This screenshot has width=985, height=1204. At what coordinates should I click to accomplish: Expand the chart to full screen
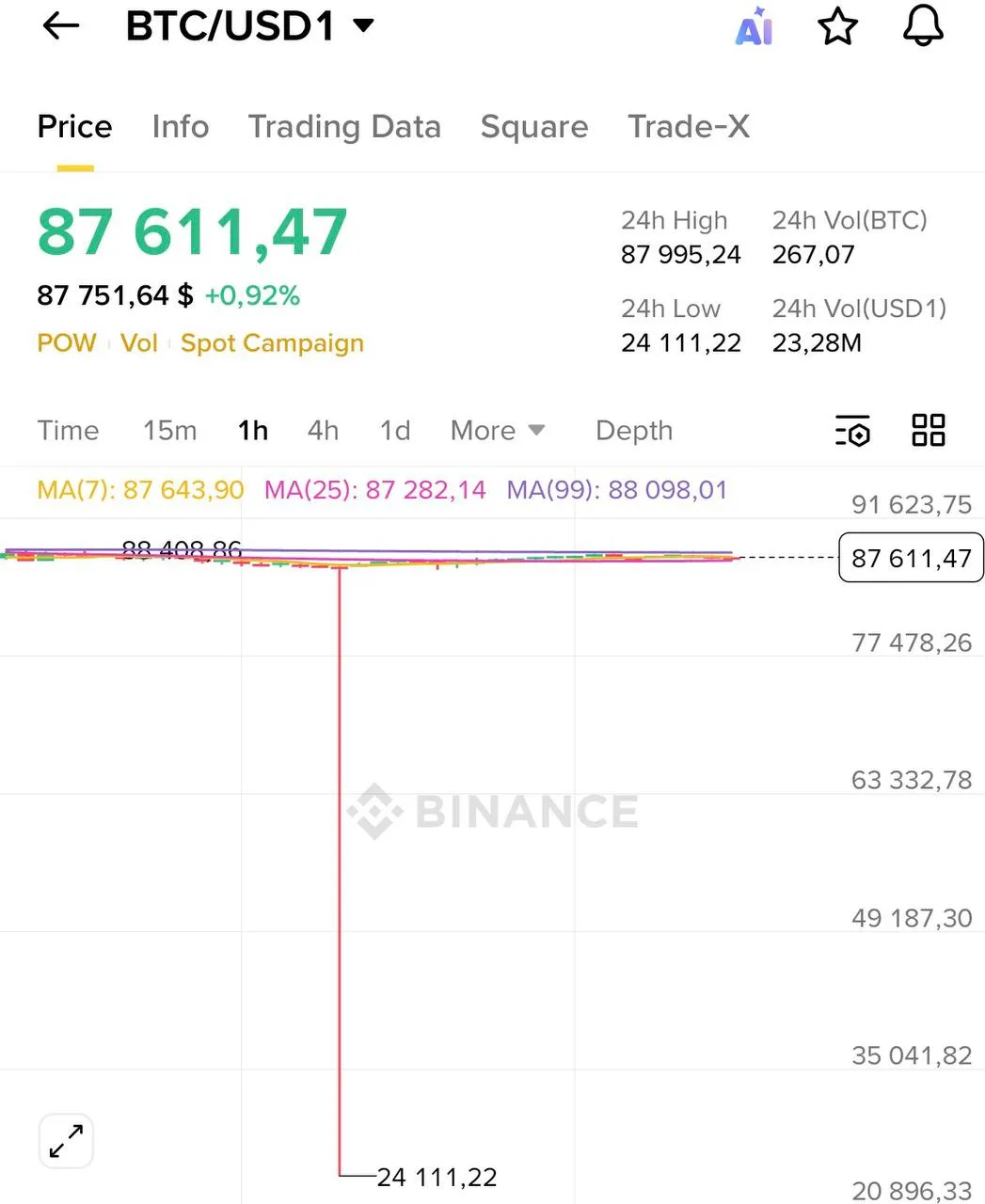click(66, 1142)
